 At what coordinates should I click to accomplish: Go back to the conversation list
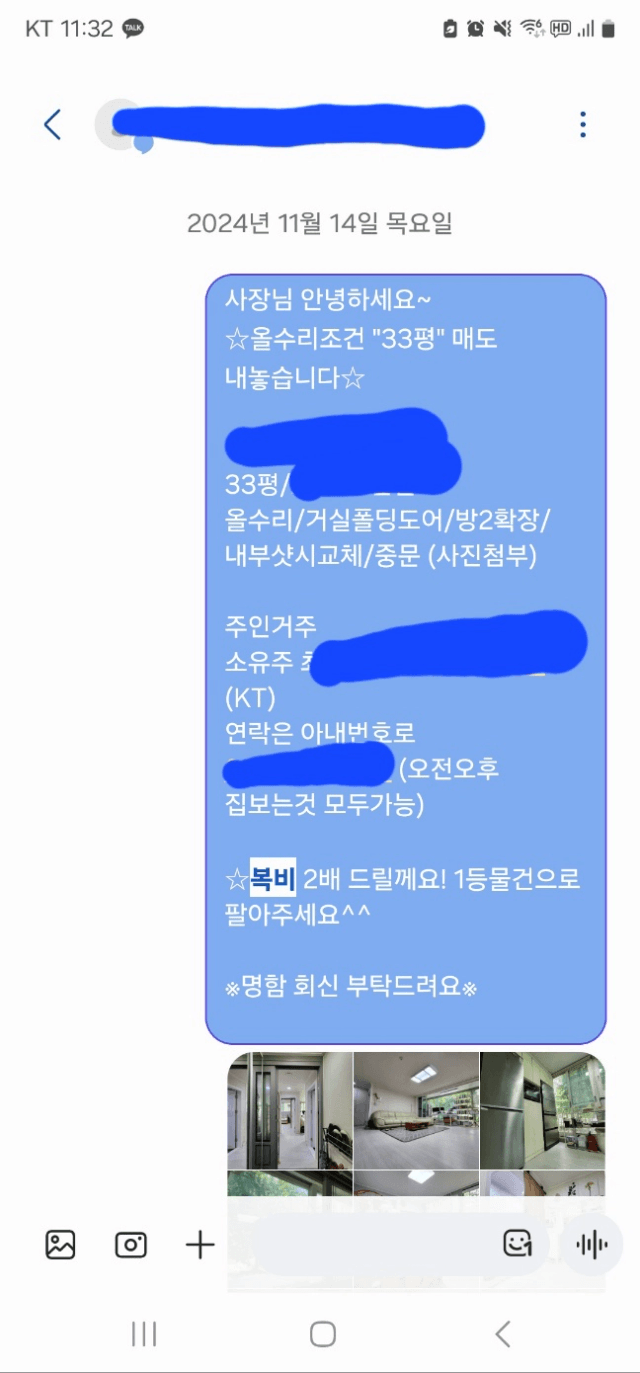[53, 125]
